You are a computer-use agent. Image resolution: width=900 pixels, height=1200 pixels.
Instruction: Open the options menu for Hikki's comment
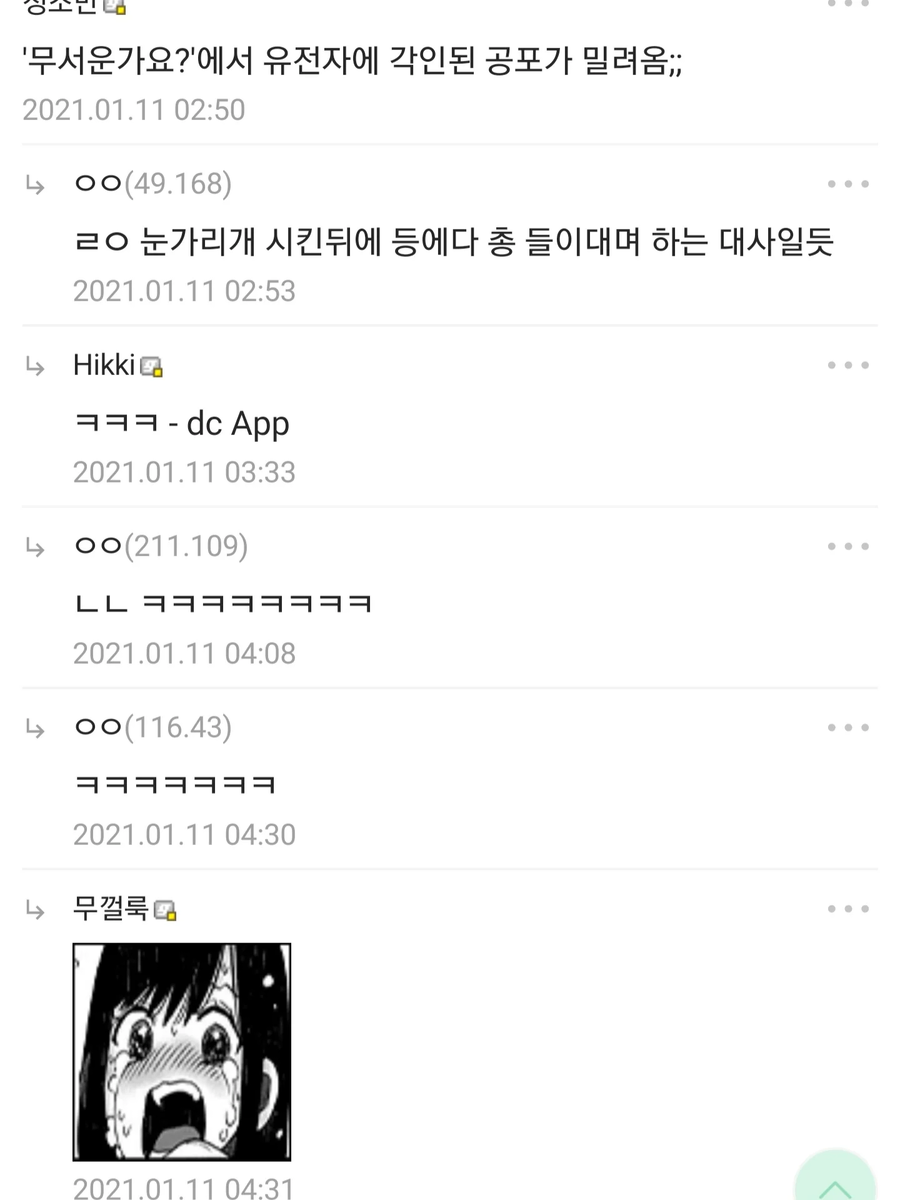[x=849, y=363]
